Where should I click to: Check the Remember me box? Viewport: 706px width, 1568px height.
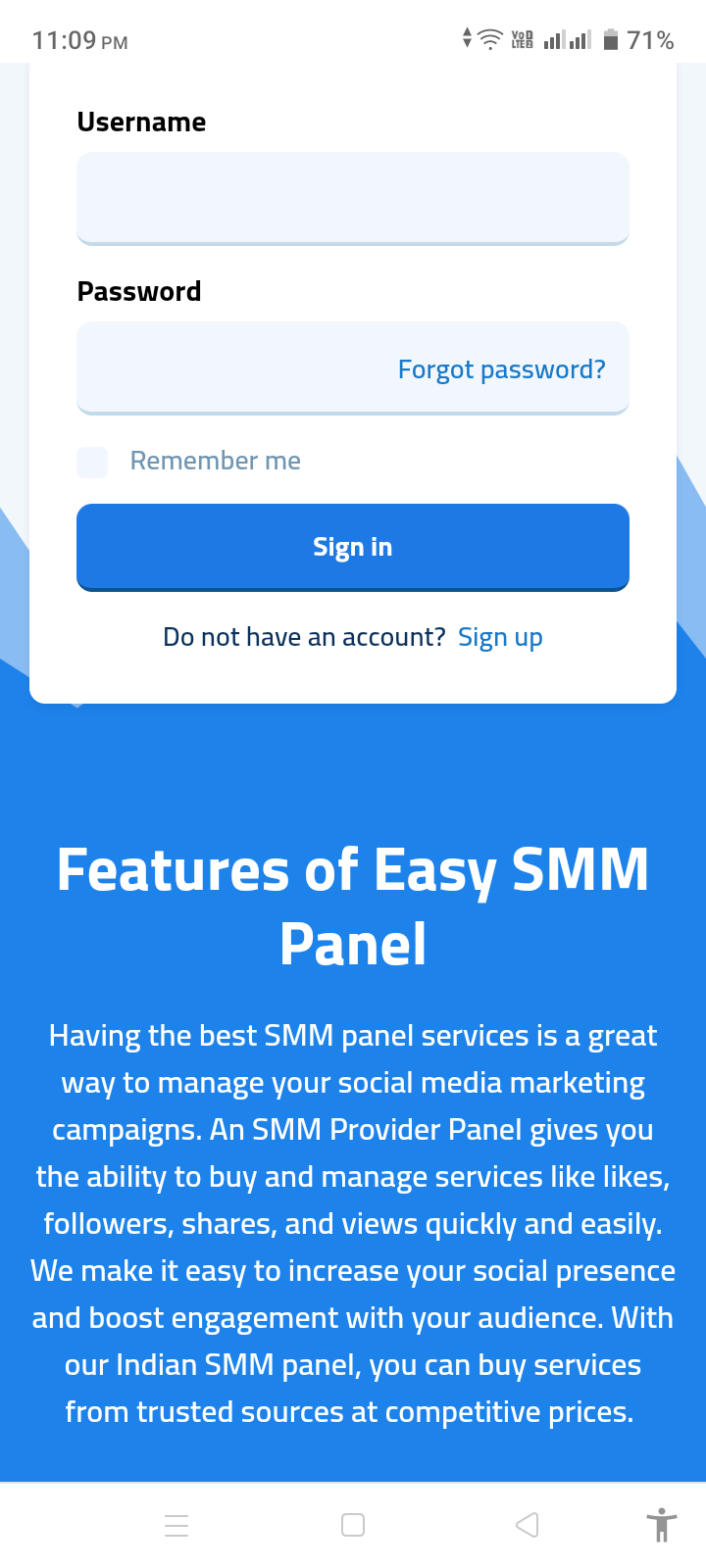point(92,462)
